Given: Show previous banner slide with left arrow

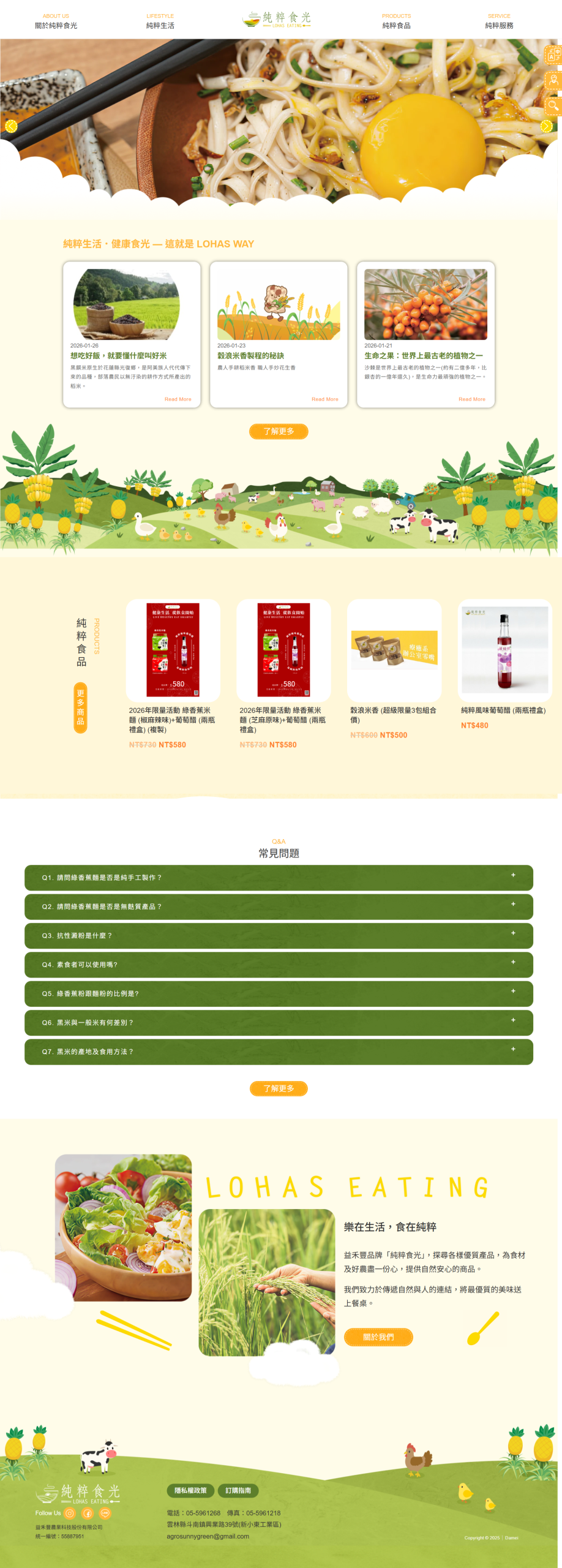Looking at the screenshot, I should [x=11, y=126].
